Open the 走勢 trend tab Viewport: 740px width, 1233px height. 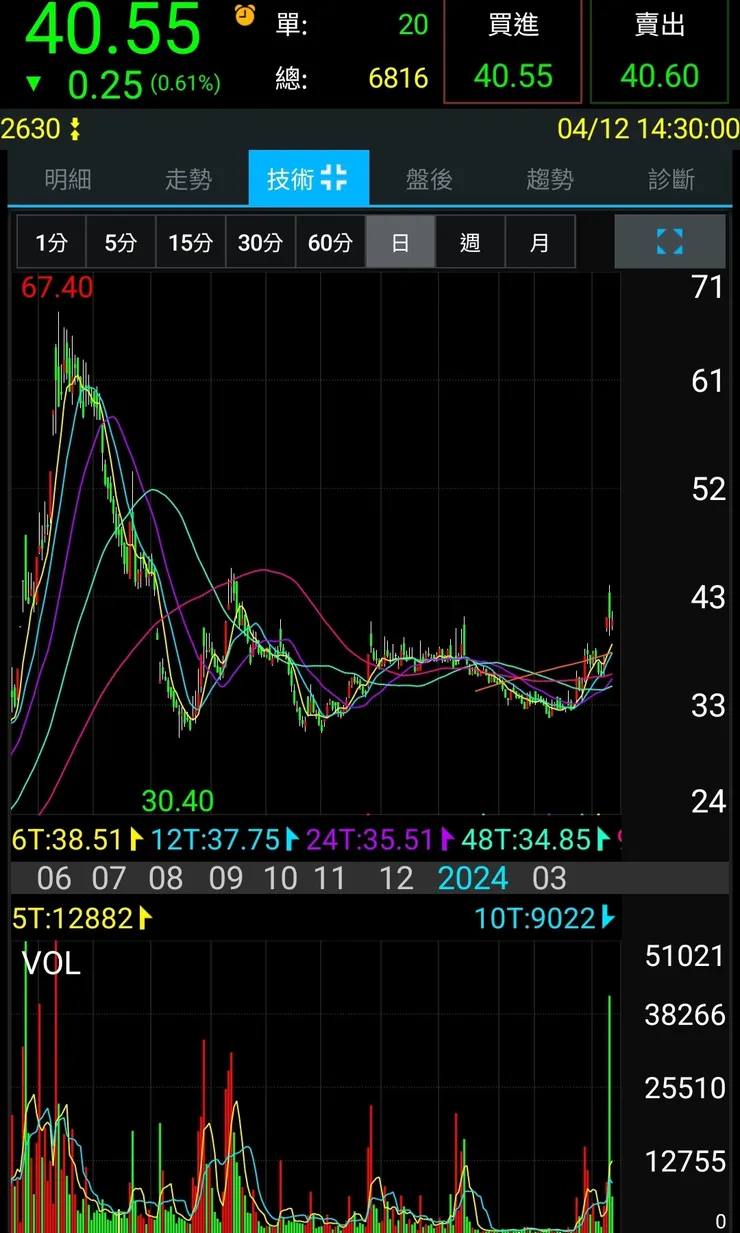(188, 179)
